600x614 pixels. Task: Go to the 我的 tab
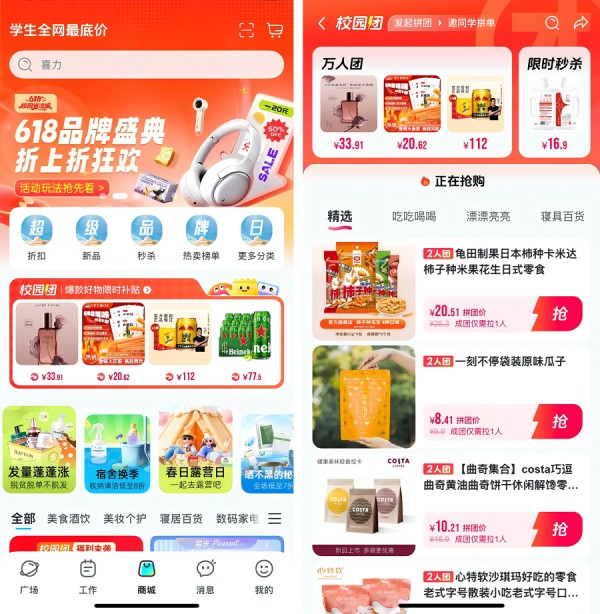point(264,576)
